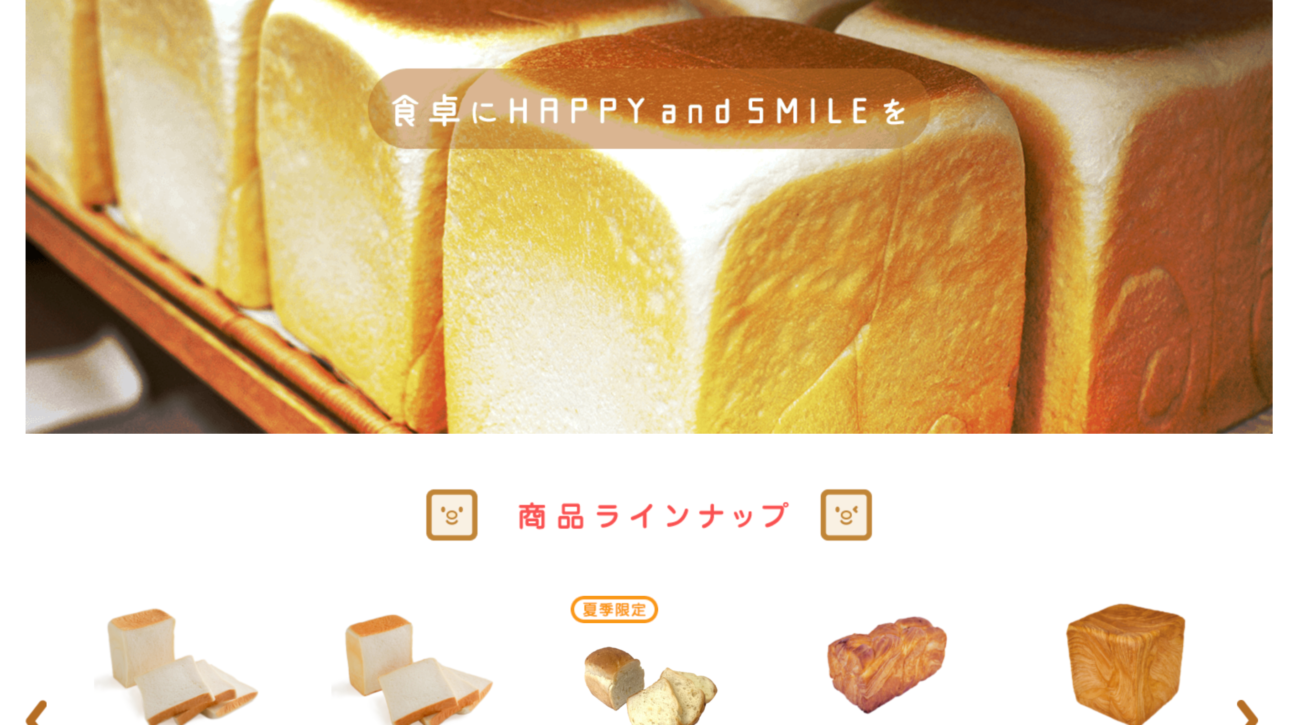
Task: Open the cube-shaped danish bread product
Action: [1125, 661]
